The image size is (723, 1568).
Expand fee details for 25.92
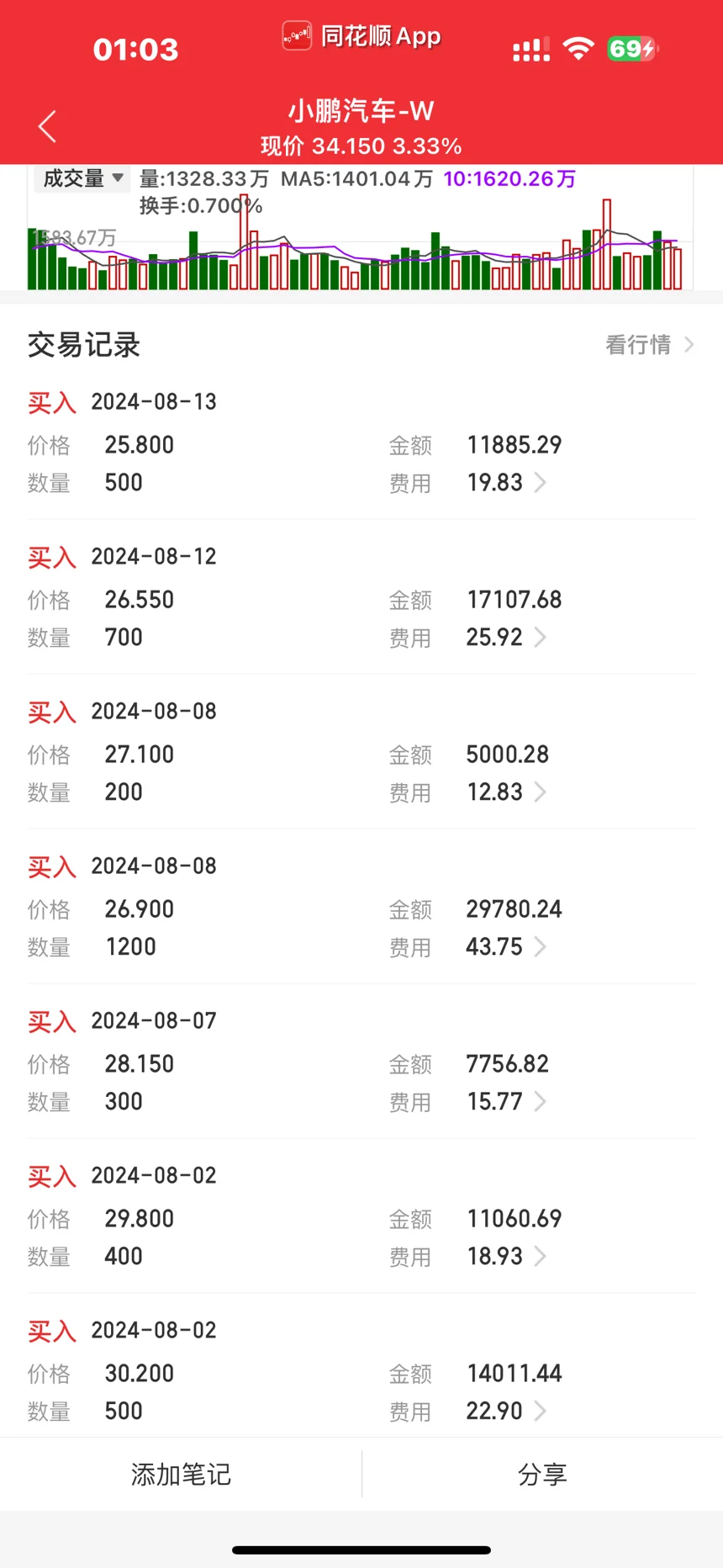540,638
